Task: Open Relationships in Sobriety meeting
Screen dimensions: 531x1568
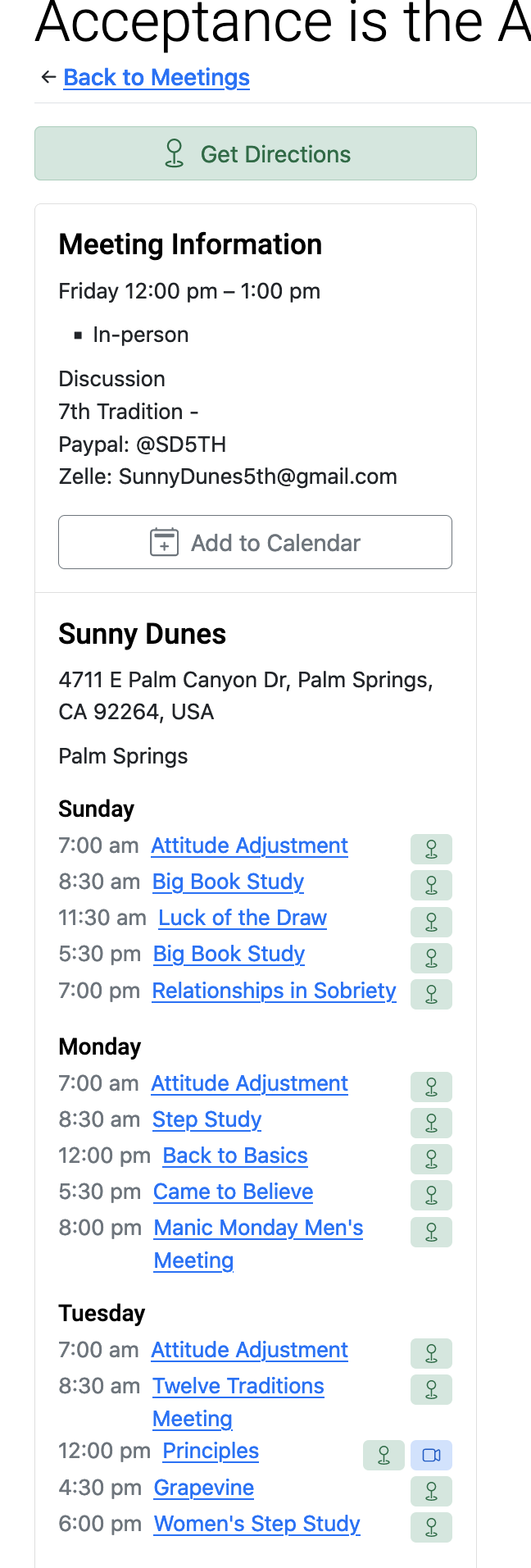Action: coord(274,991)
